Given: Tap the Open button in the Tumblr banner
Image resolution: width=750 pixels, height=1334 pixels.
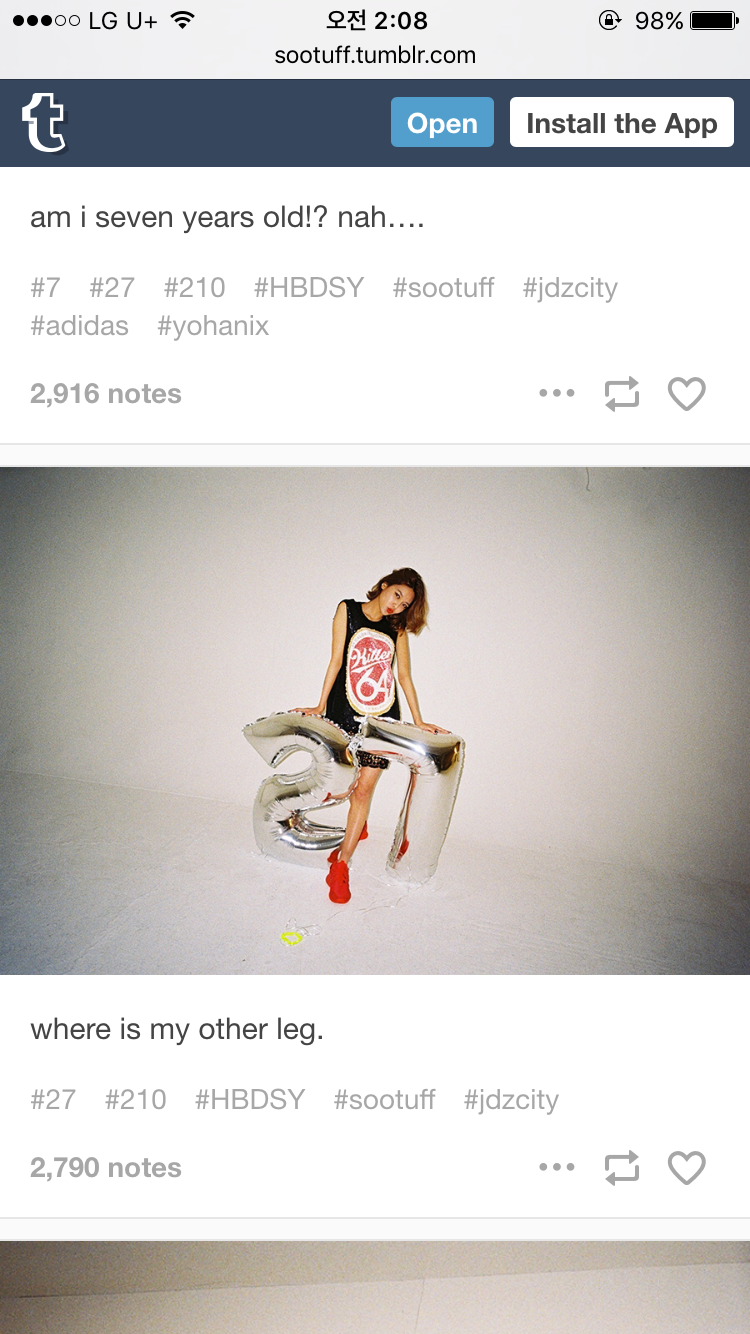Looking at the screenshot, I should coord(442,123).
